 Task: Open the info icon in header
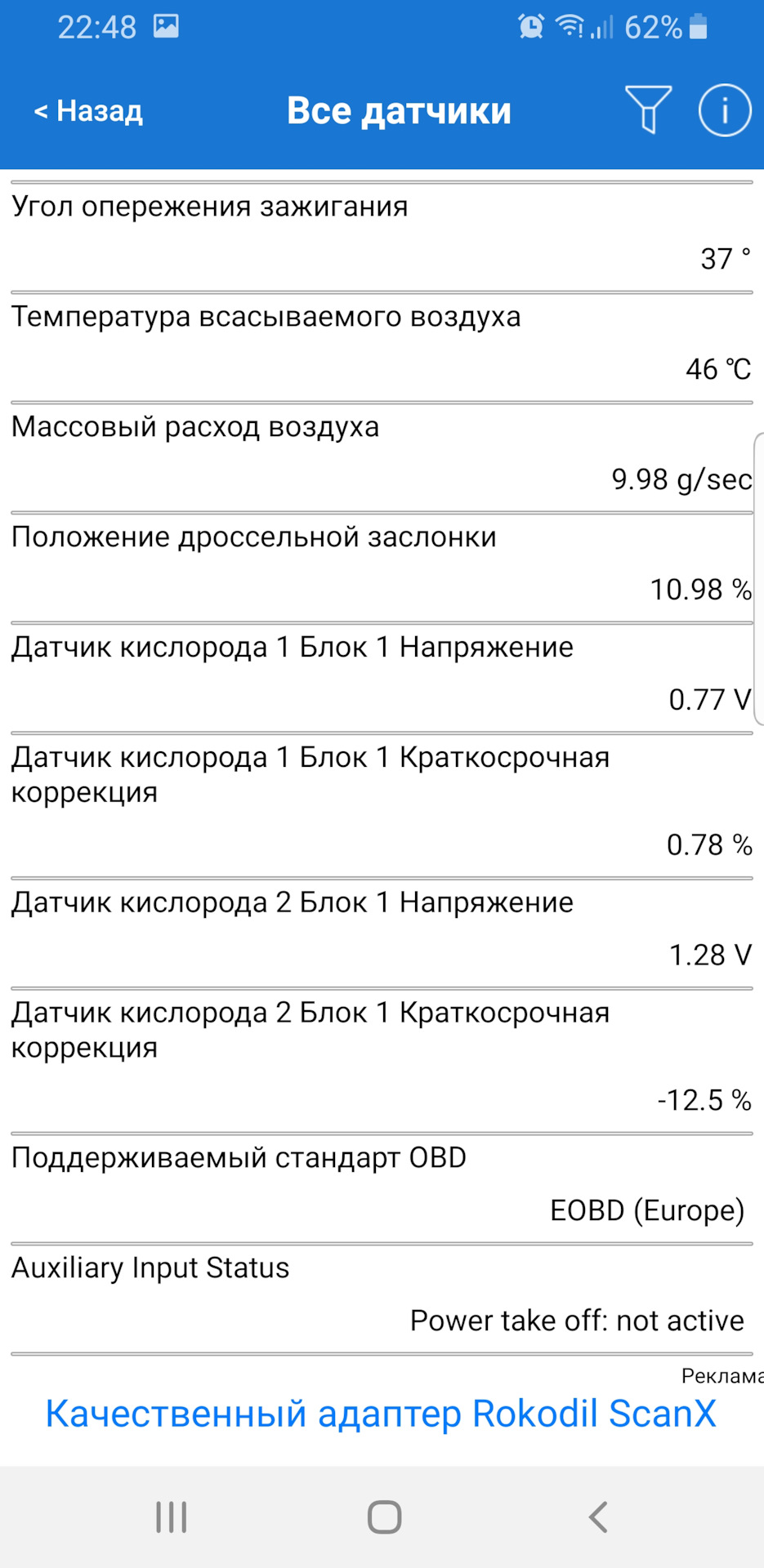point(724,109)
